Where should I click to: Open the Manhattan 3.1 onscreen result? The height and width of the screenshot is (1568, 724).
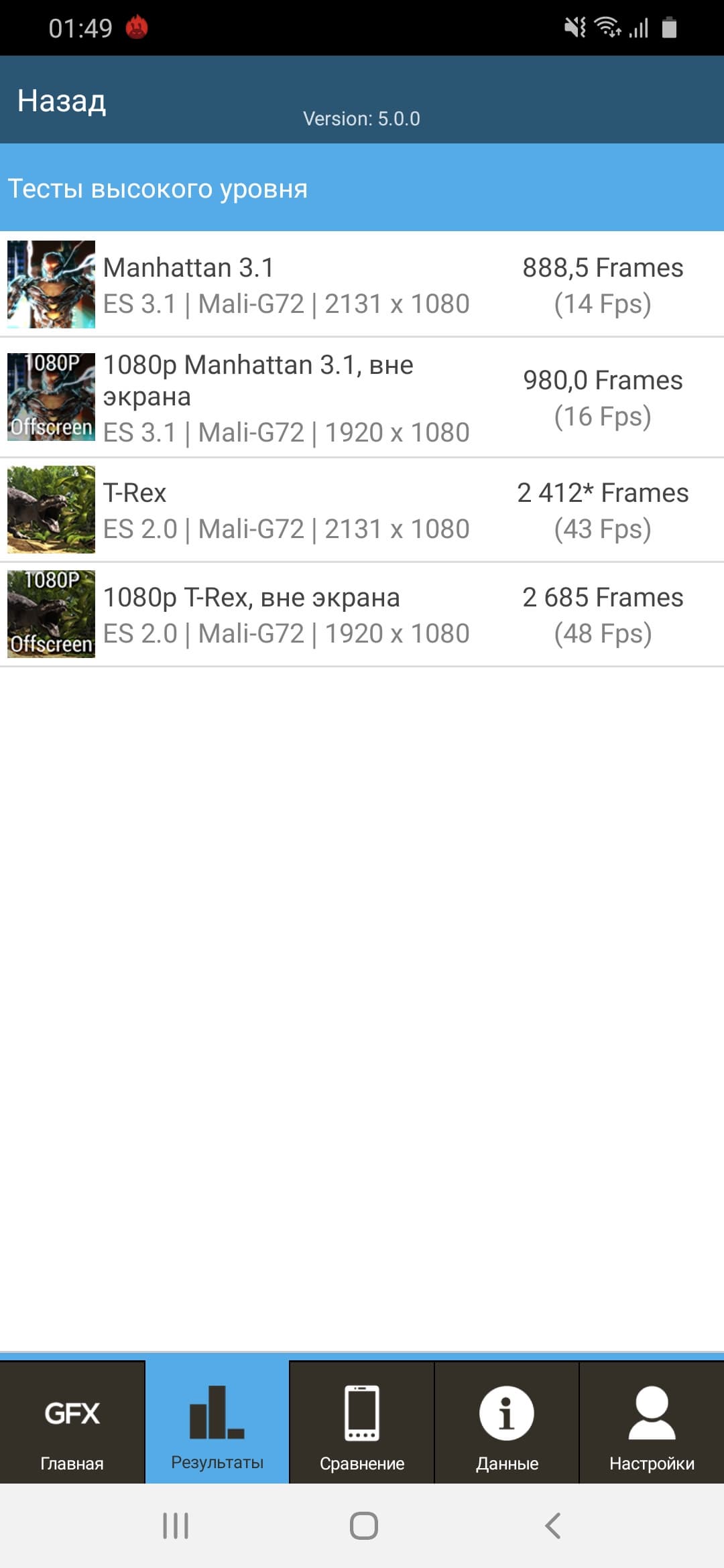tap(362, 284)
